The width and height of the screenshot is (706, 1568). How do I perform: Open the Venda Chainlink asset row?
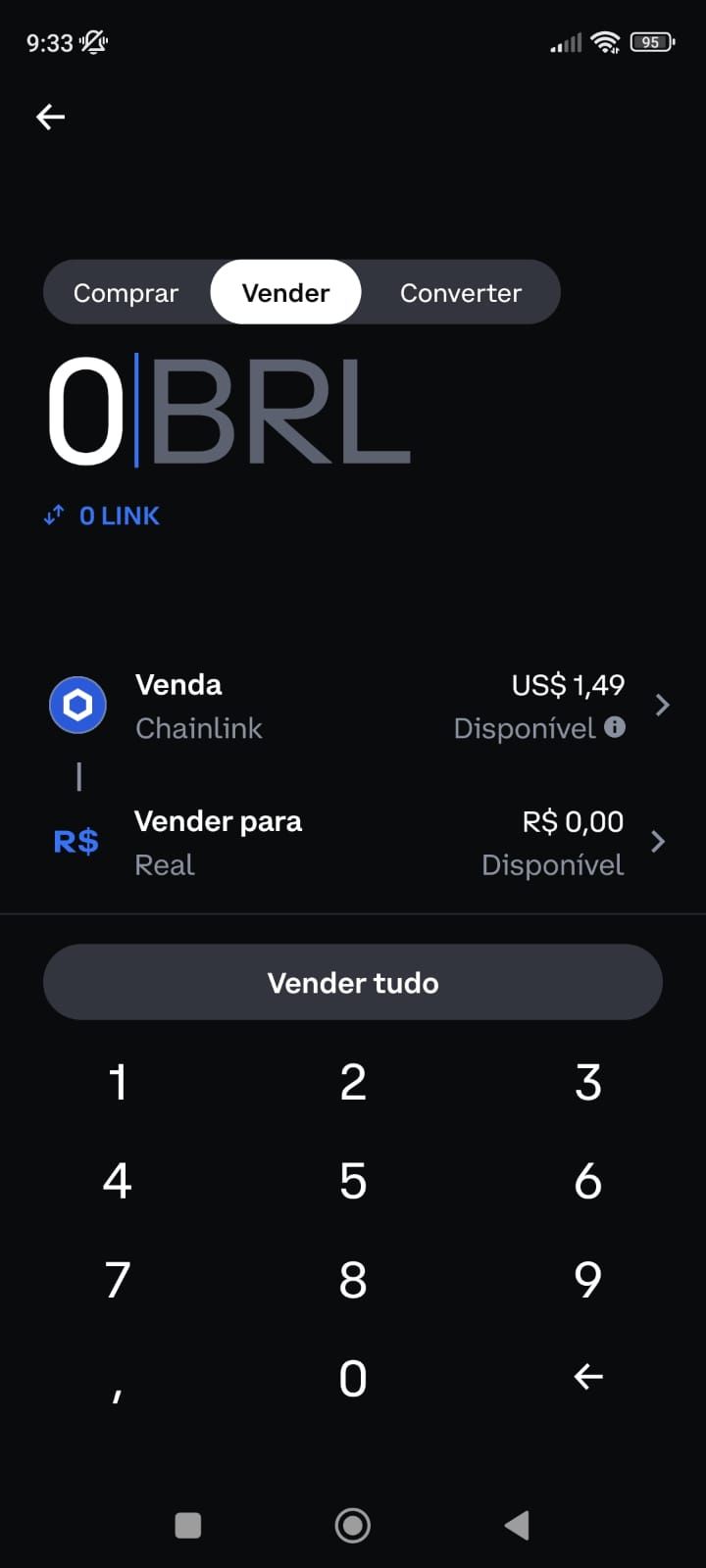(x=353, y=706)
